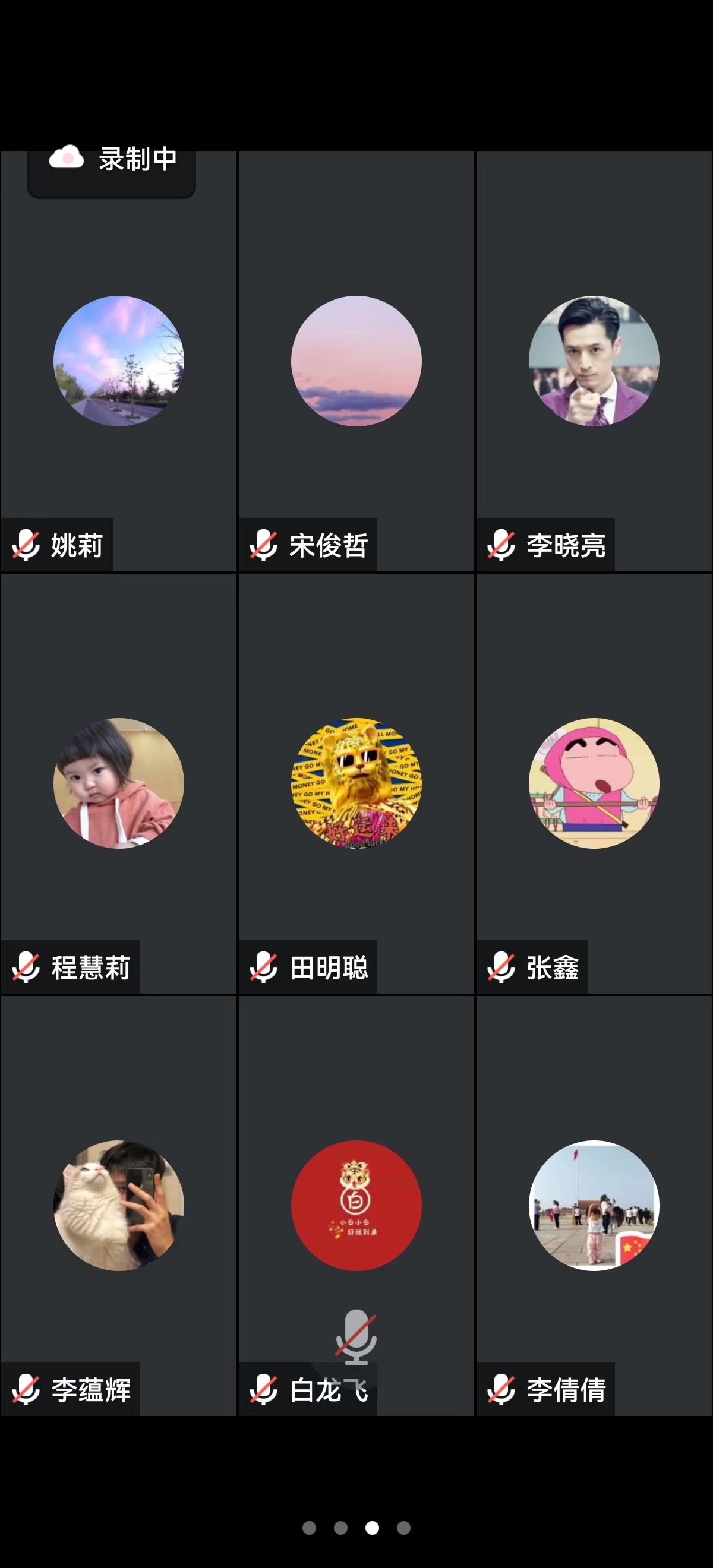Open 李倩倩's participant tile
This screenshot has height=1568, width=713.
click(x=594, y=1205)
